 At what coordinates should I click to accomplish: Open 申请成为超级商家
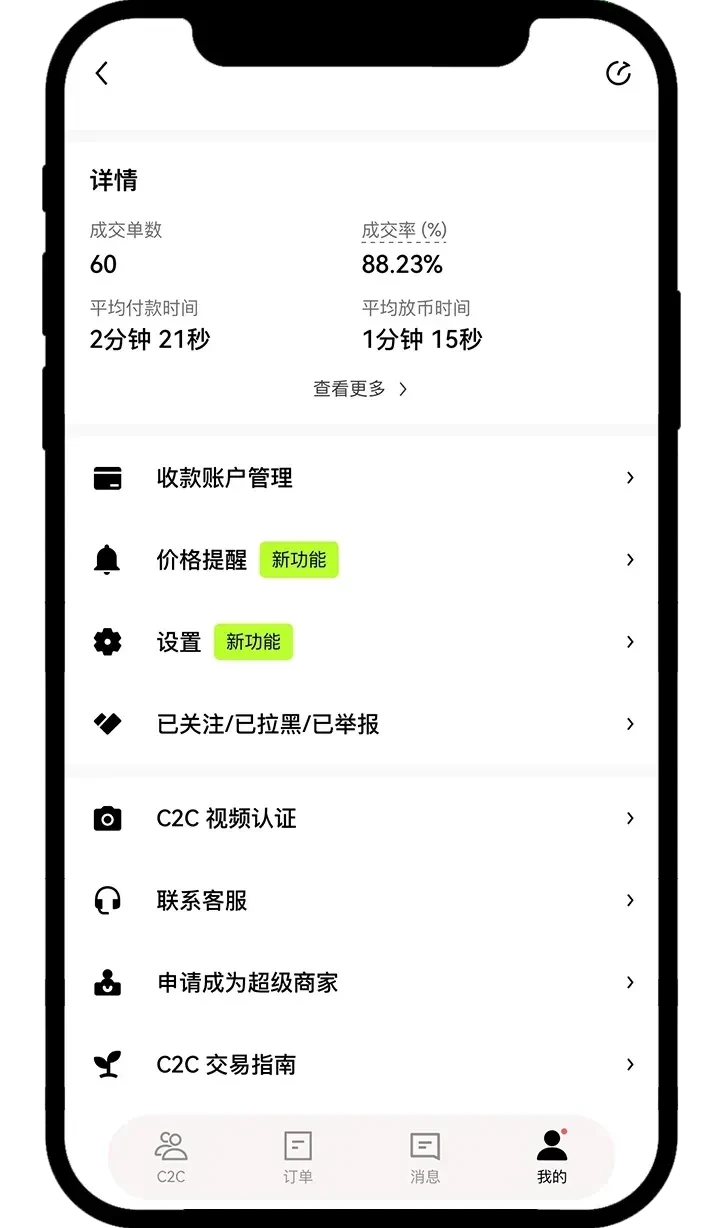pyautogui.click(x=360, y=983)
